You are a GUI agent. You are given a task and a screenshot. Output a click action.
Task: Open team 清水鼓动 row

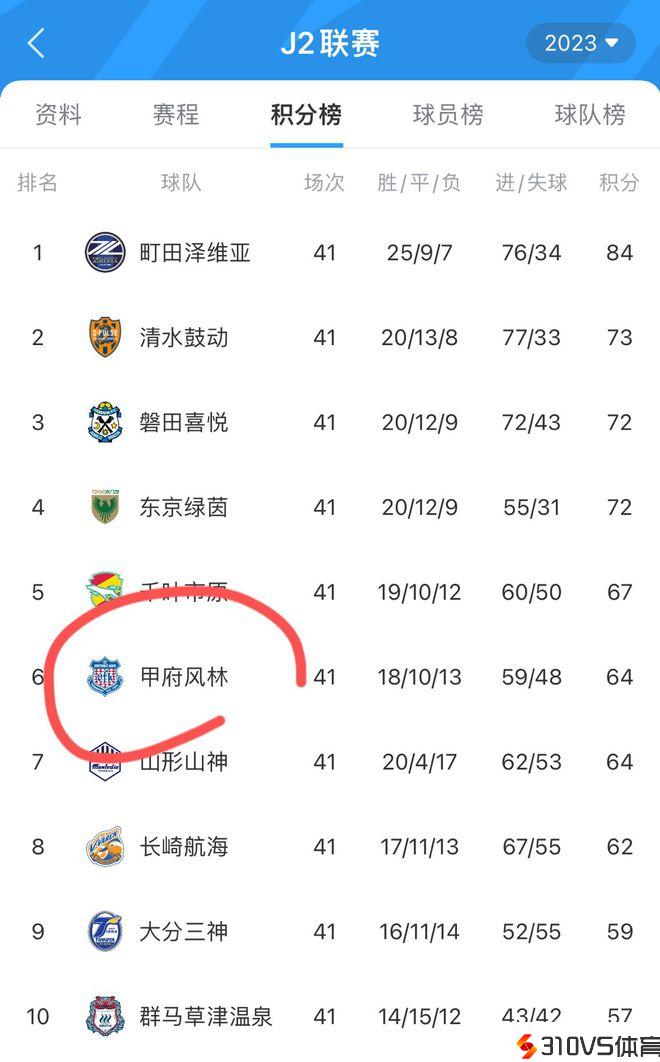click(184, 337)
